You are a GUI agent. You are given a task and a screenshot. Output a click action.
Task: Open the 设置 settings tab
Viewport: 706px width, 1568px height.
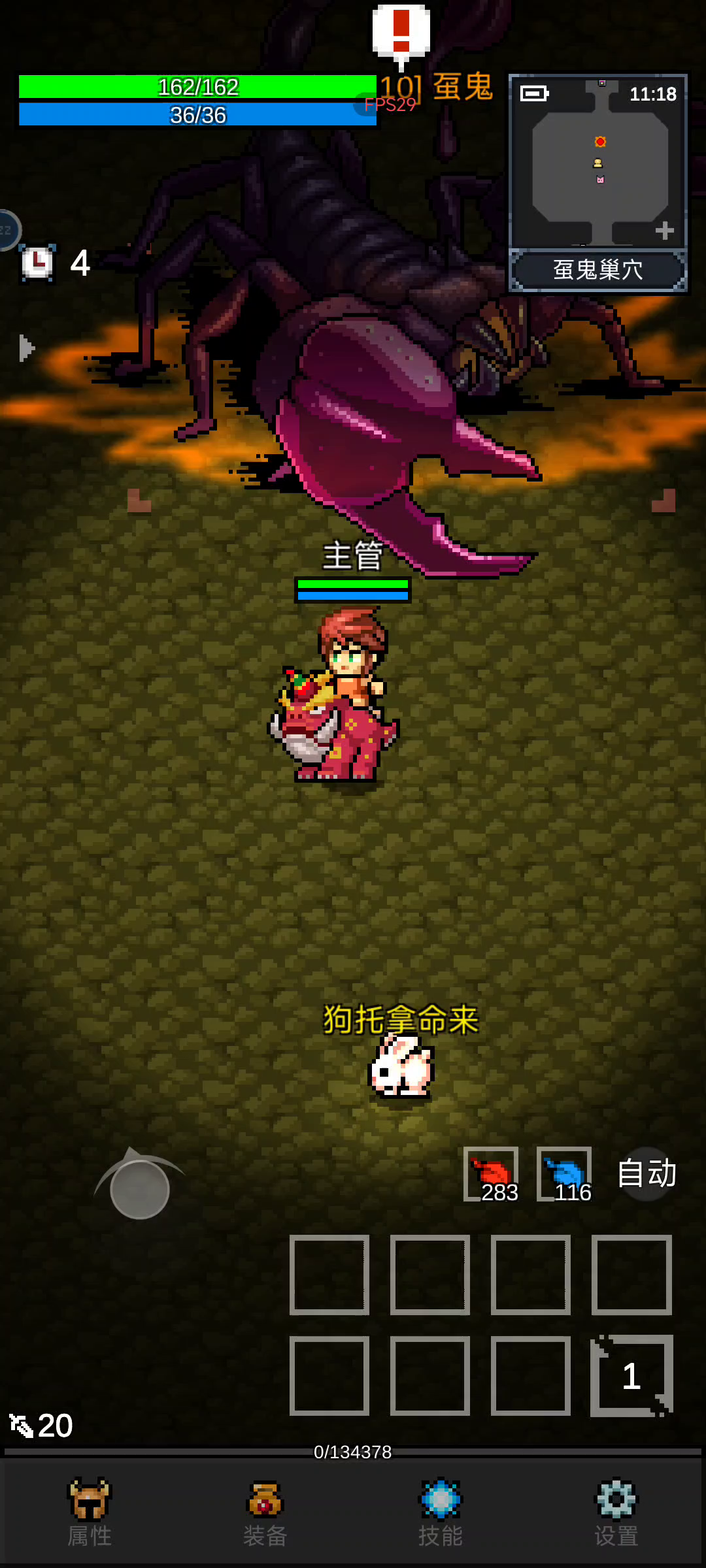616,1512
